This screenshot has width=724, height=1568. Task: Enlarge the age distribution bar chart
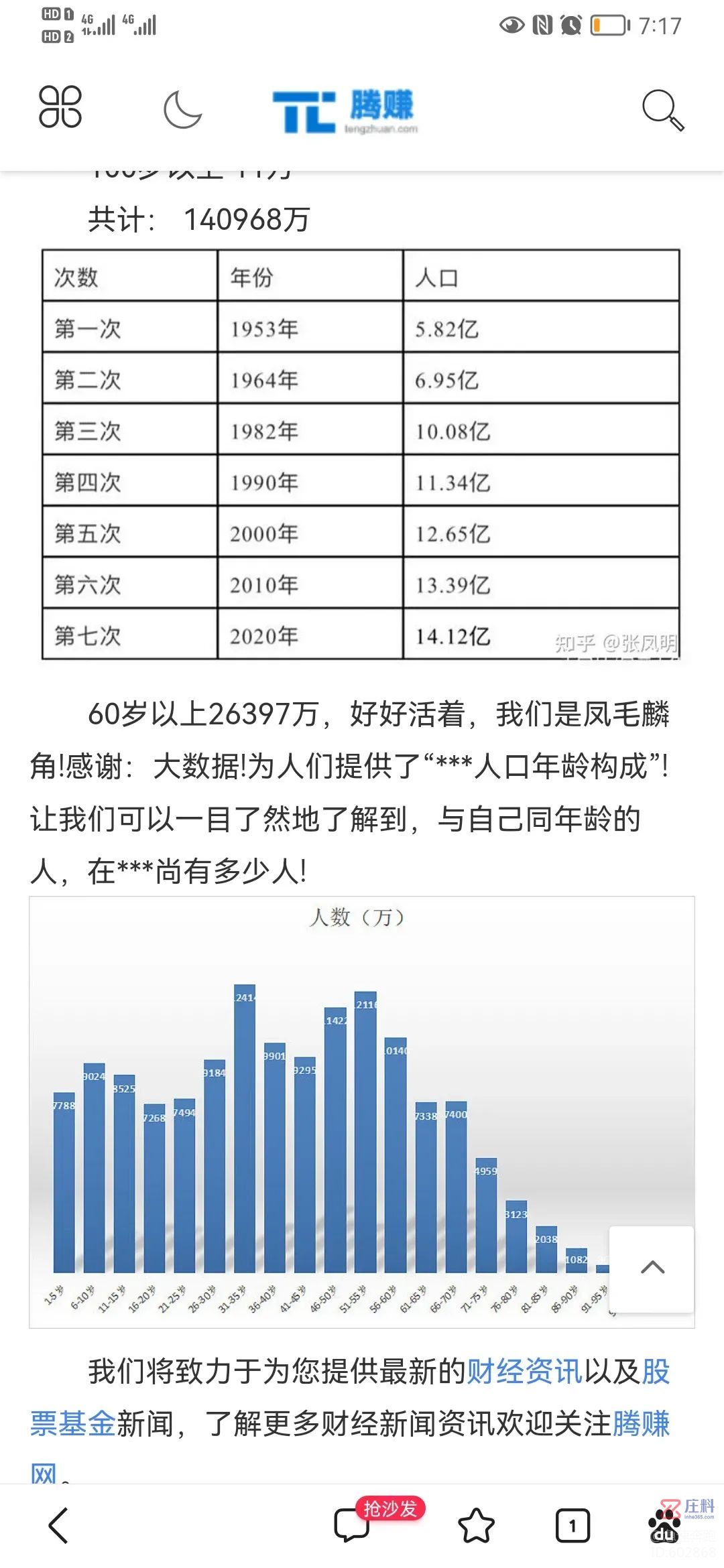click(x=362, y=1112)
